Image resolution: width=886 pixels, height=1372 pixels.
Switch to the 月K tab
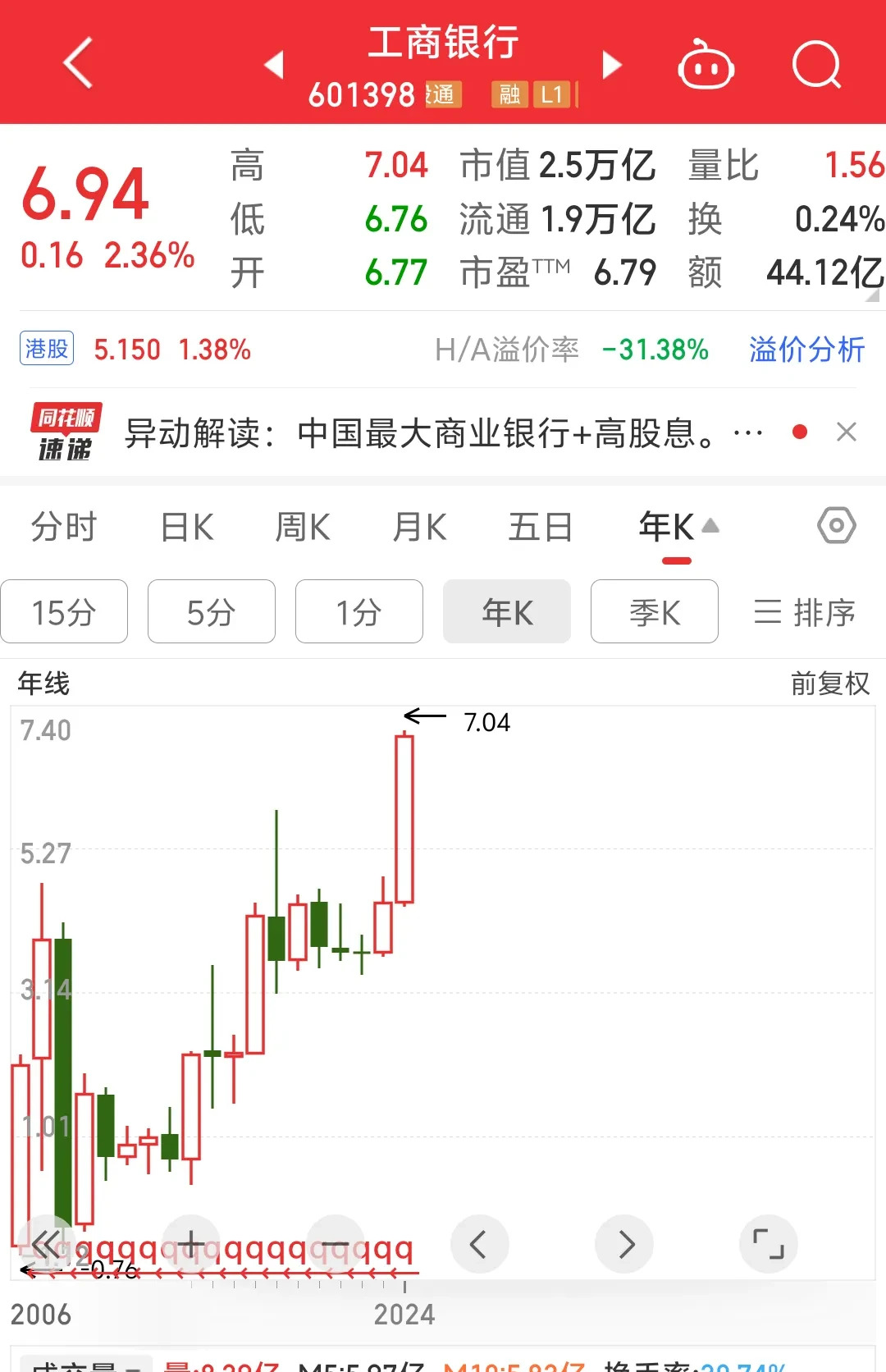[x=418, y=528]
